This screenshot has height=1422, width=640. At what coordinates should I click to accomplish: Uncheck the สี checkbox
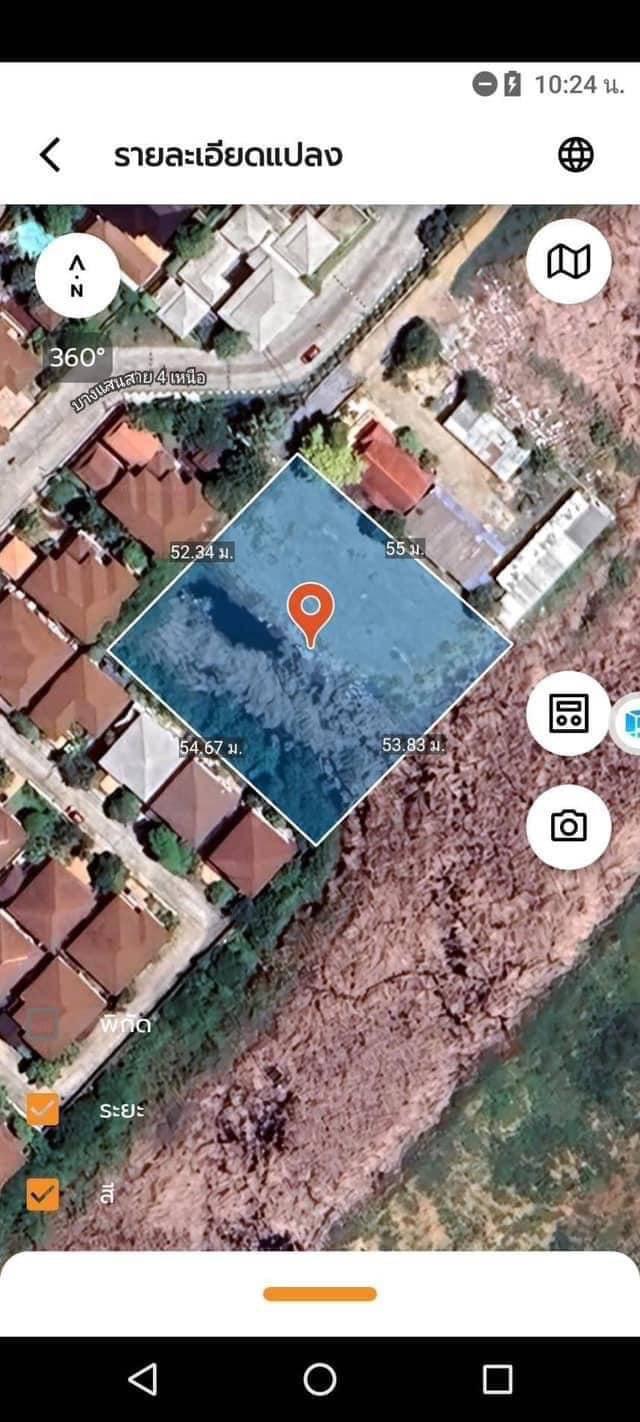[43, 1194]
